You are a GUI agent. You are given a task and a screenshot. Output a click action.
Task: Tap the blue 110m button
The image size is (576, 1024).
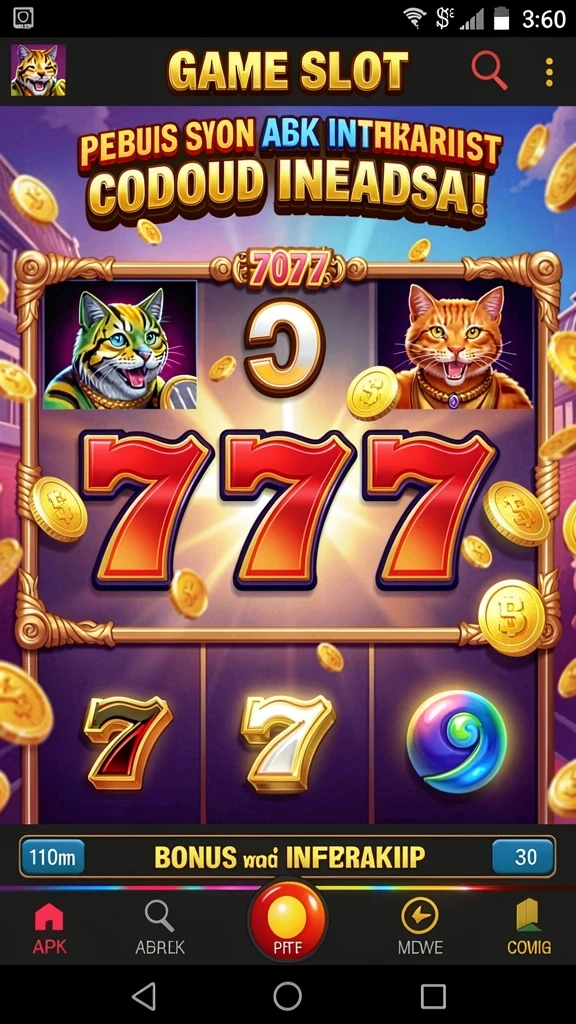click(x=53, y=856)
